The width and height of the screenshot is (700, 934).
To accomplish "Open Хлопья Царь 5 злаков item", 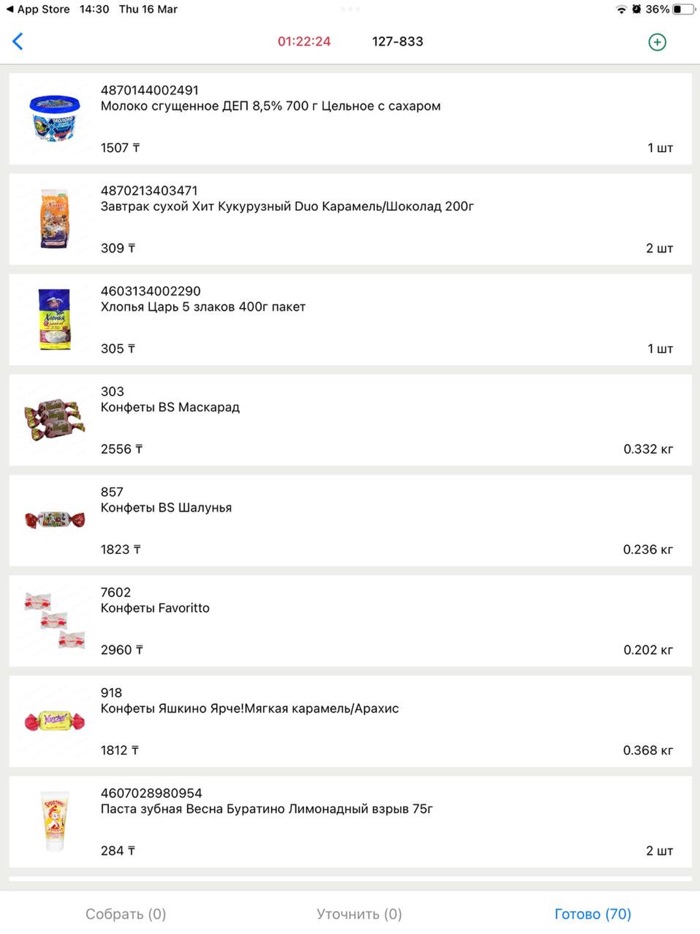I will (x=350, y=320).
